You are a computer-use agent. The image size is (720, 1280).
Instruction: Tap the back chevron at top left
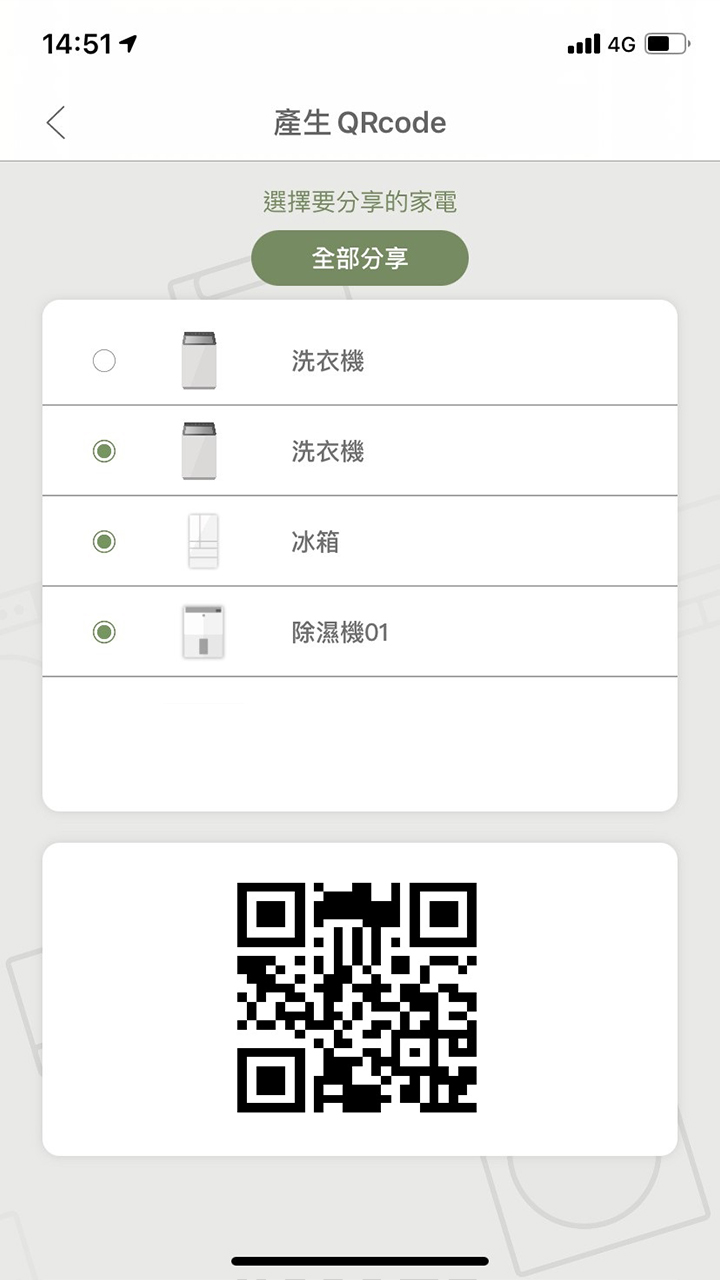(x=55, y=123)
